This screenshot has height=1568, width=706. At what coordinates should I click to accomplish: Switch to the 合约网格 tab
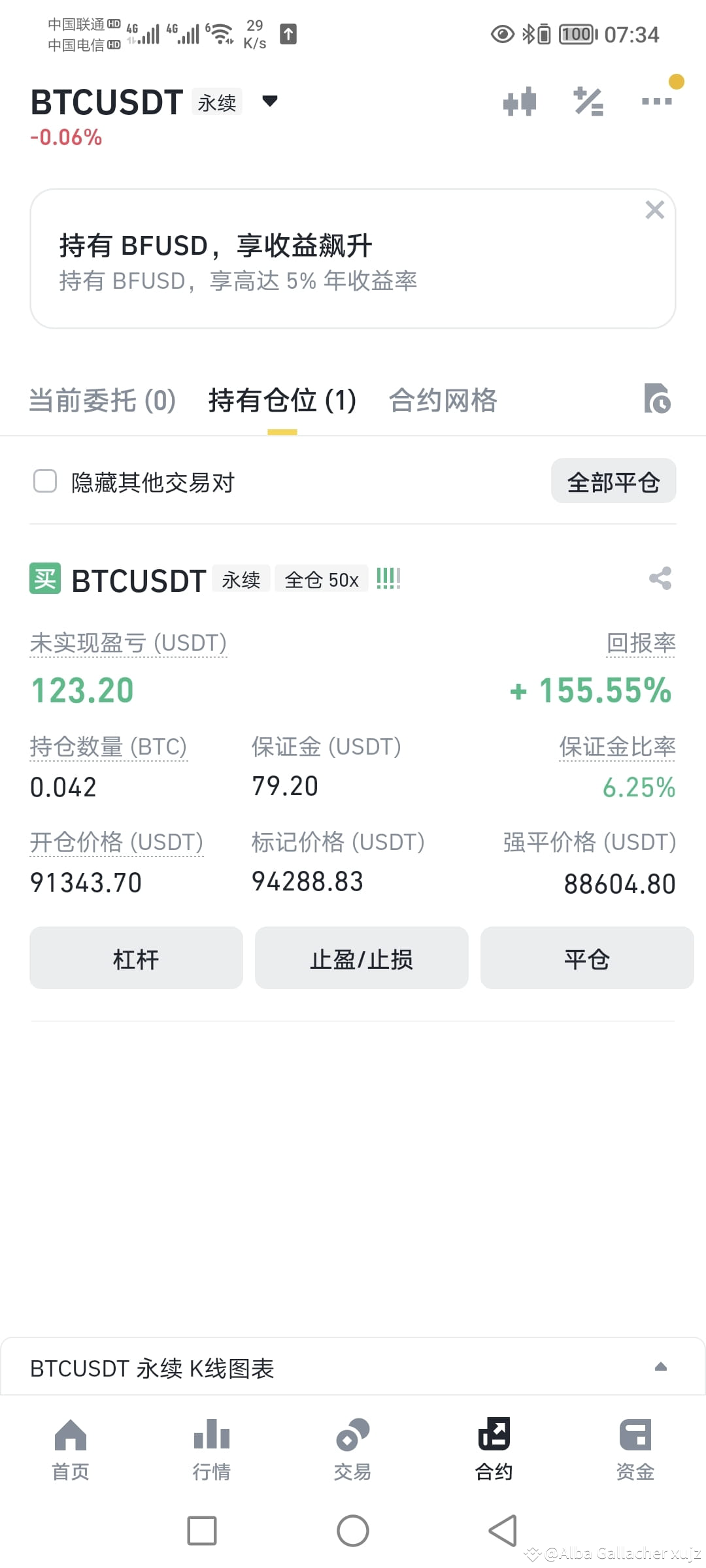443,400
